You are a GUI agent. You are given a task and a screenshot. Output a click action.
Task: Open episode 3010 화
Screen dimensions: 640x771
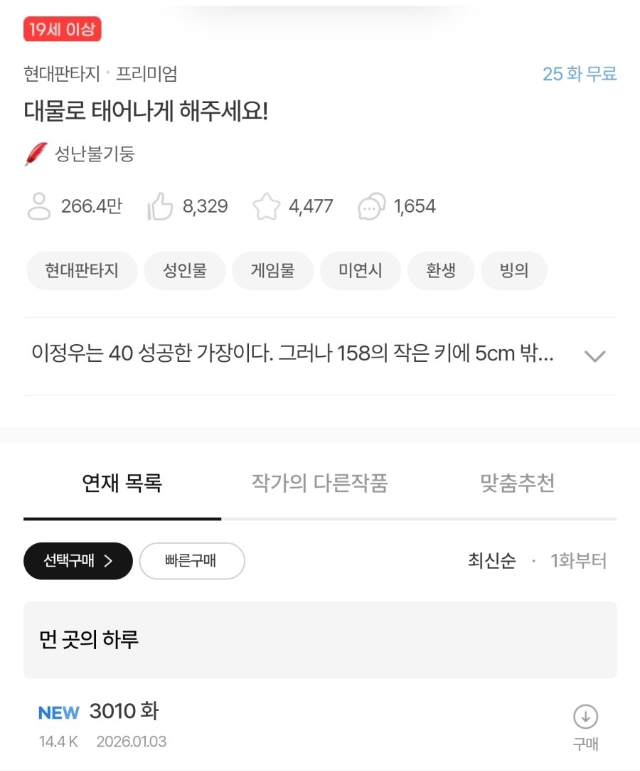coord(124,712)
